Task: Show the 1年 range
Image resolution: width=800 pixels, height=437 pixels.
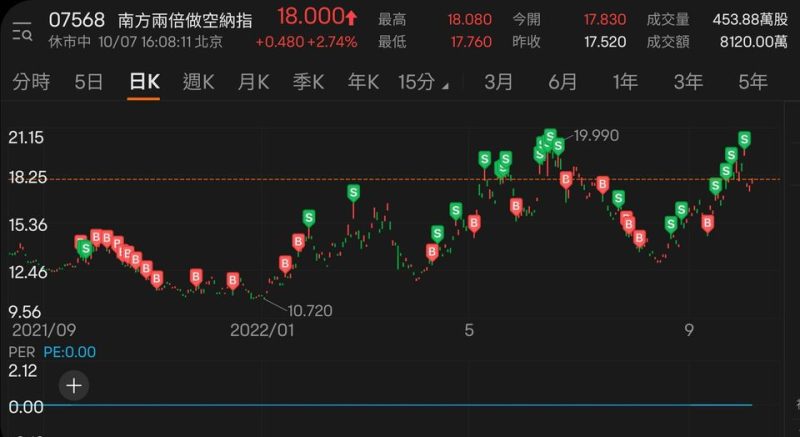Action: pyautogui.click(x=625, y=83)
